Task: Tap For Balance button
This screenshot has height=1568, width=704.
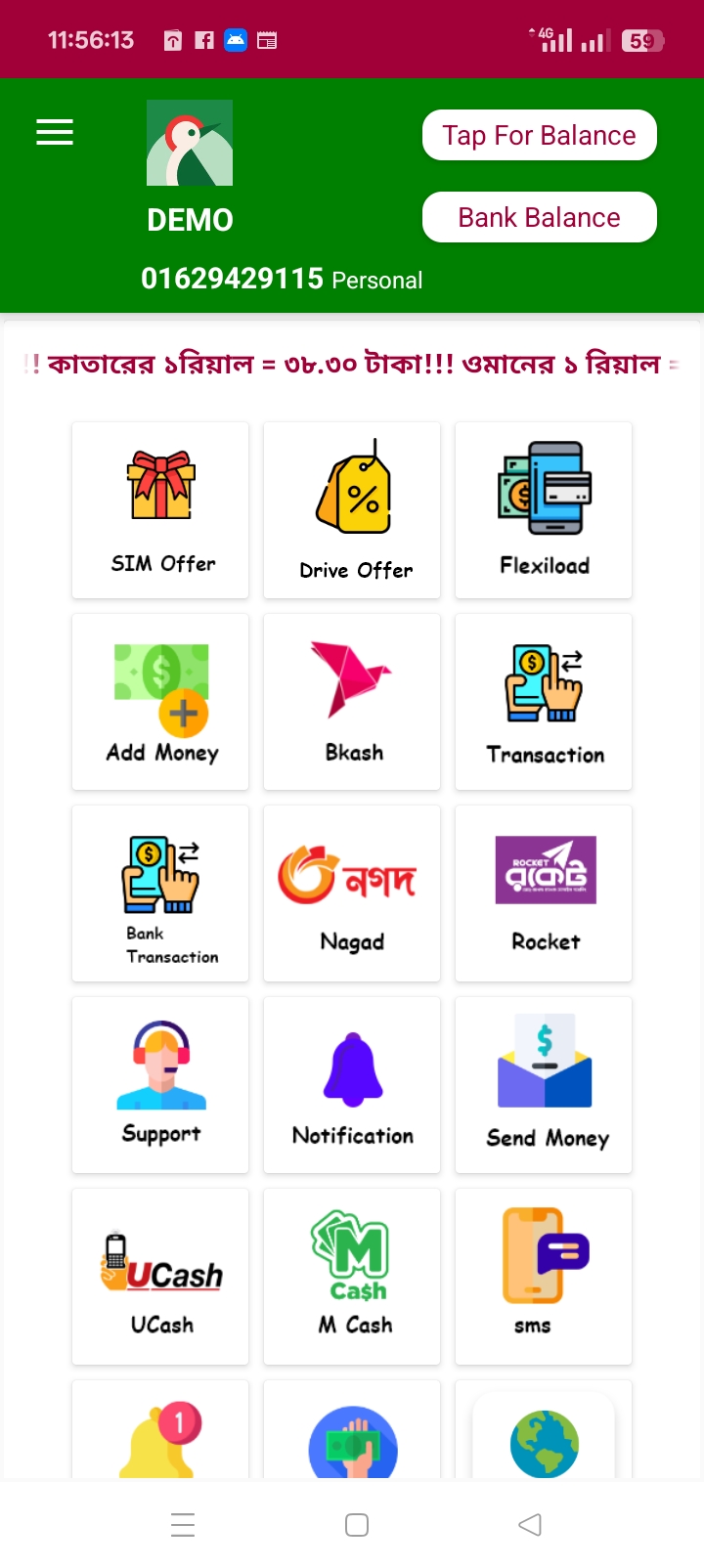Action: point(539,135)
